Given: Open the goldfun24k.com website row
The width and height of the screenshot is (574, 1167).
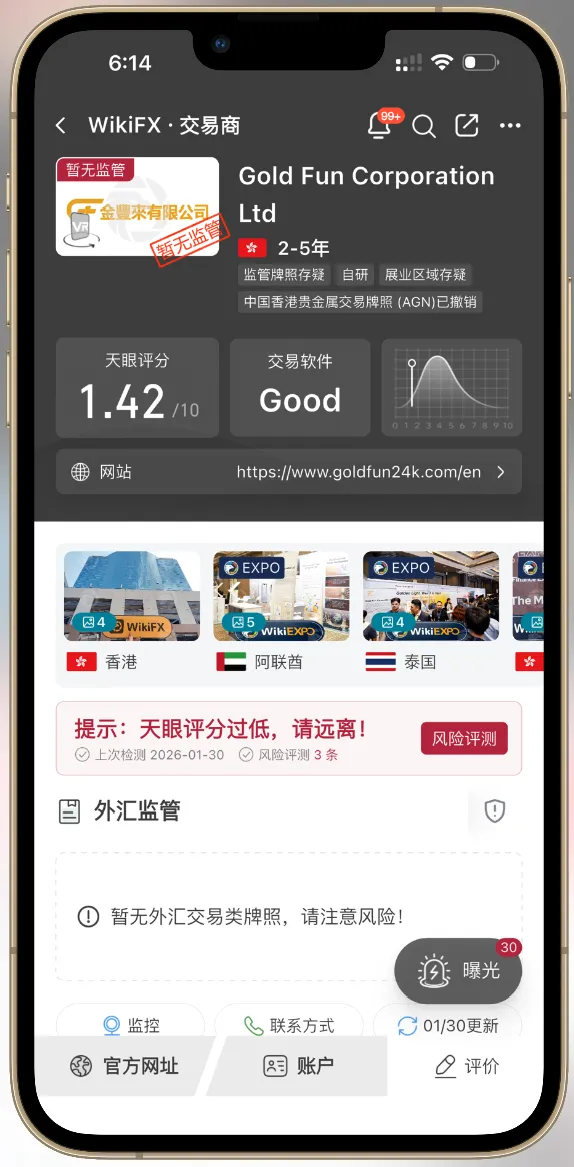Looking at the screenshot, I should tap(289, 472).
